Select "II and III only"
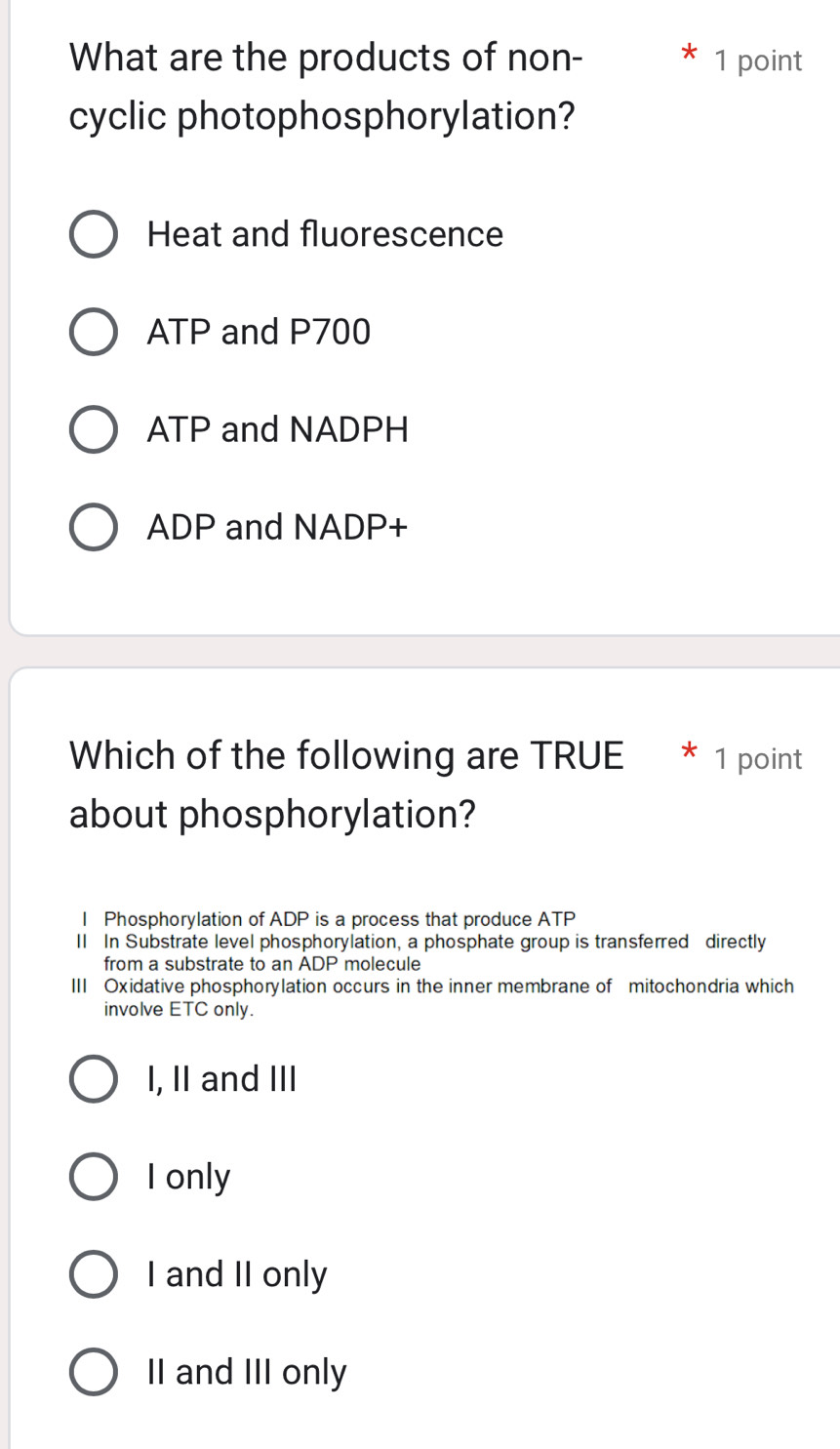This screenshot has height=1449, width=840. (93, 1371)
